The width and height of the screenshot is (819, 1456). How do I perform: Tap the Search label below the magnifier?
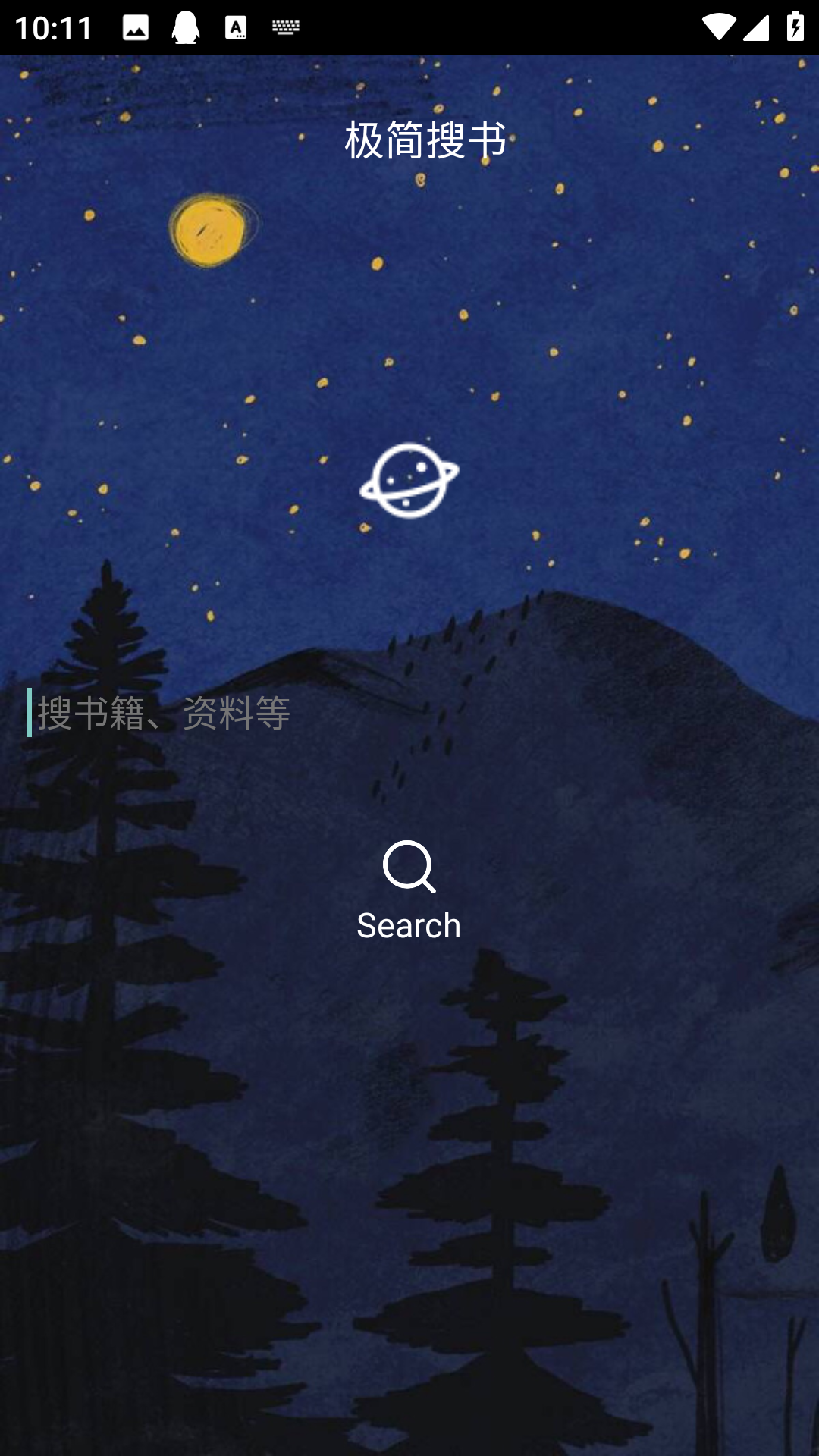click(x=408, y=924)
